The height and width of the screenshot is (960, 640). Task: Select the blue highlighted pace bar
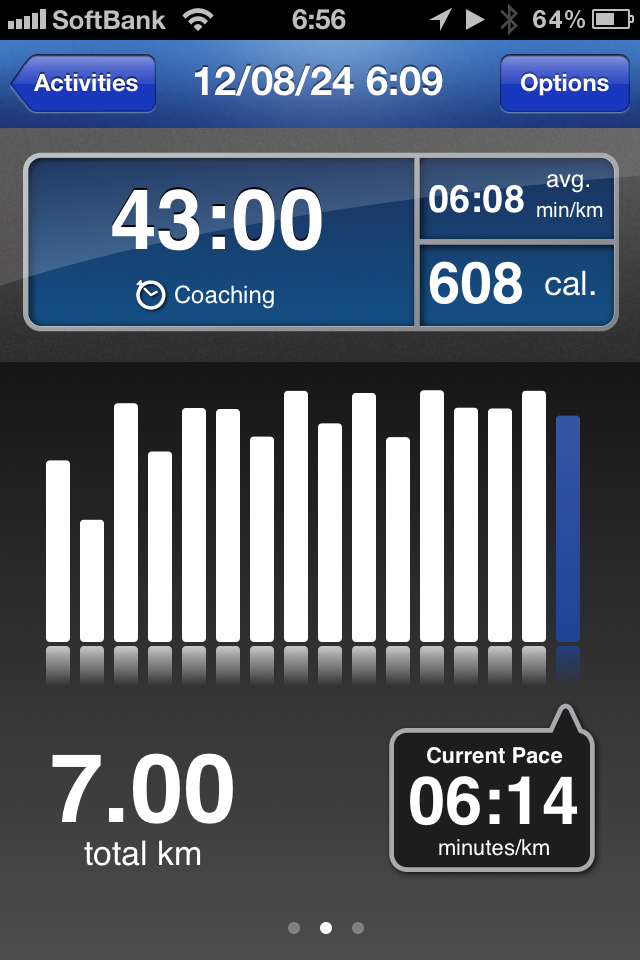click(568, 528)
